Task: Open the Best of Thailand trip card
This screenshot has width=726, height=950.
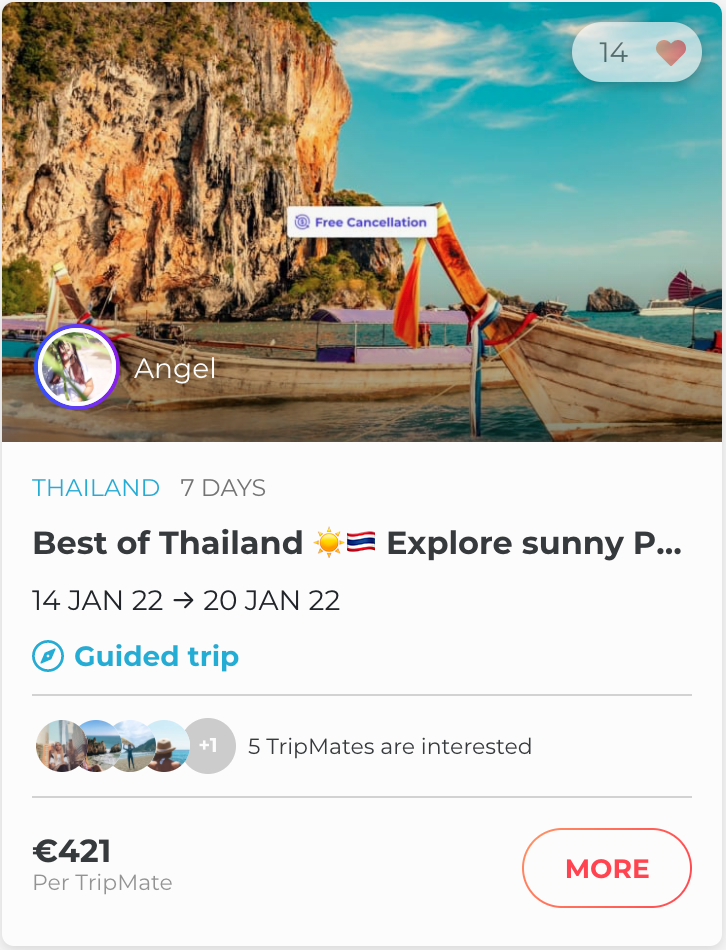Action: [x=357, y=544]
